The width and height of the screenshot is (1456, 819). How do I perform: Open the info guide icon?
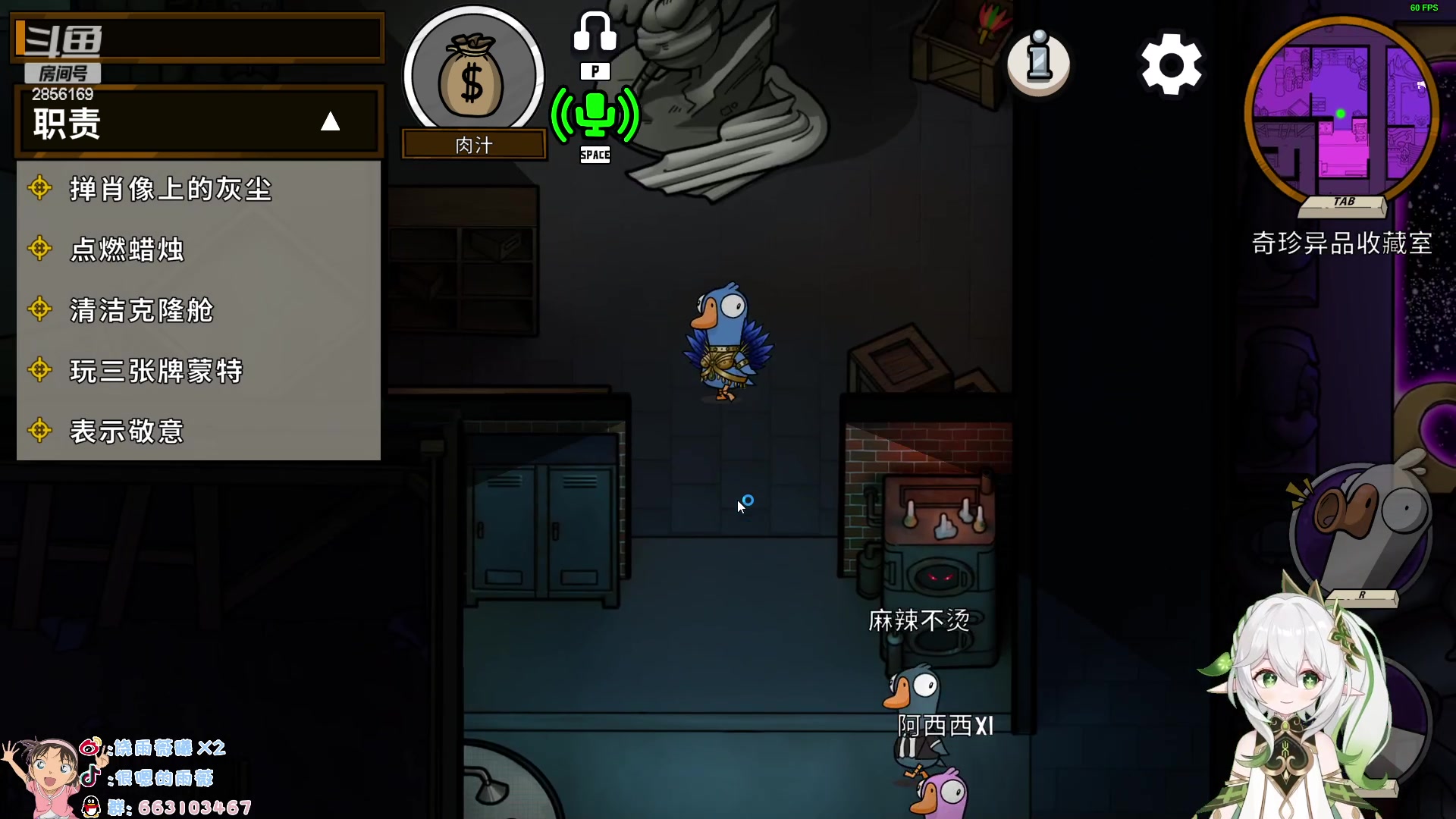pyautogui.click(x=1038, y=64)
